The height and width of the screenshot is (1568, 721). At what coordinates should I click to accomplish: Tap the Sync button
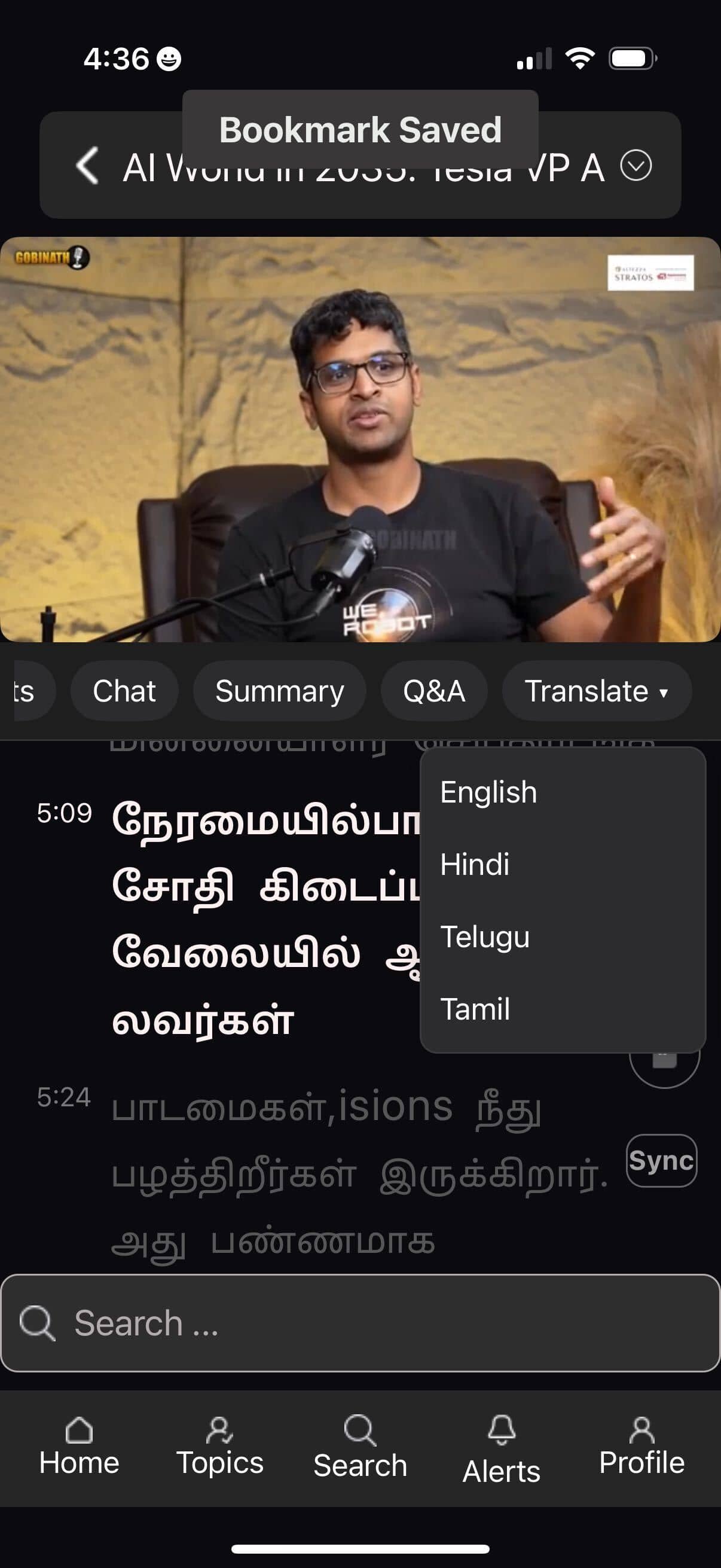click(661, 1160)
